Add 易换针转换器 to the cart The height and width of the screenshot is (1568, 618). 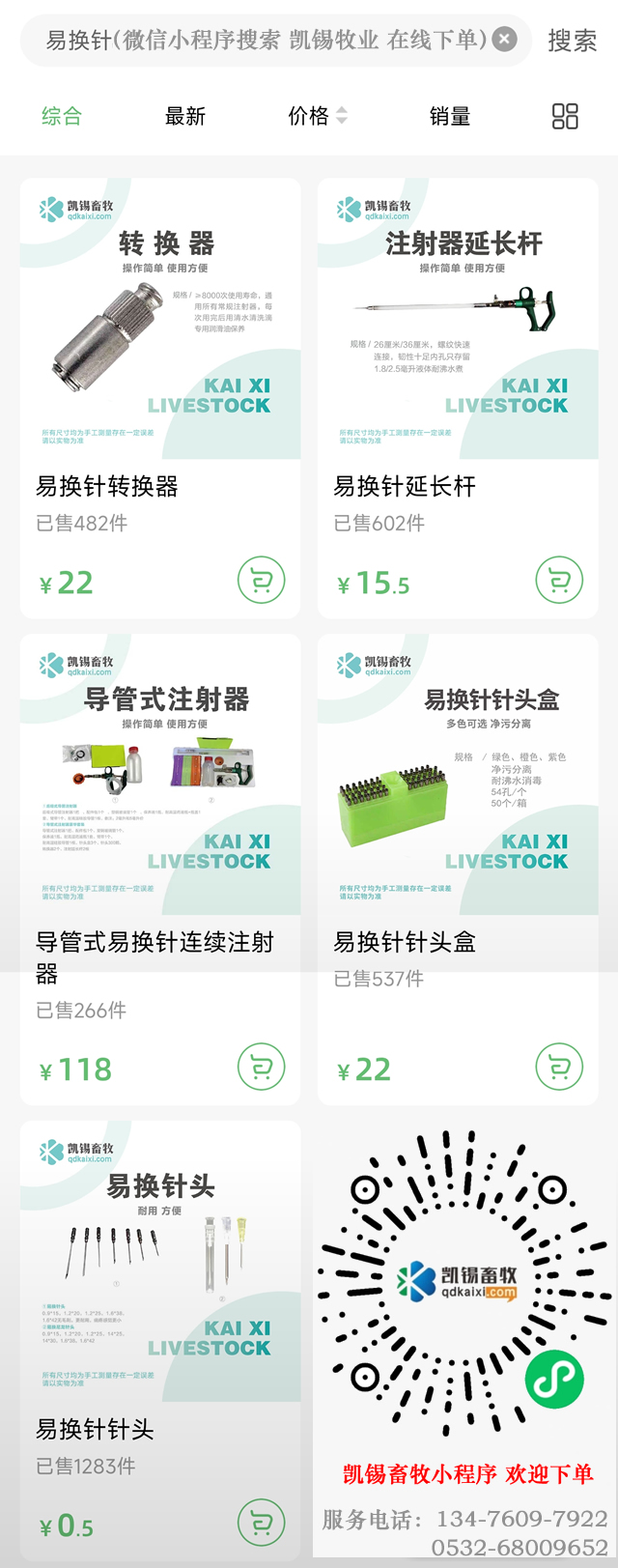coord(262,581)
